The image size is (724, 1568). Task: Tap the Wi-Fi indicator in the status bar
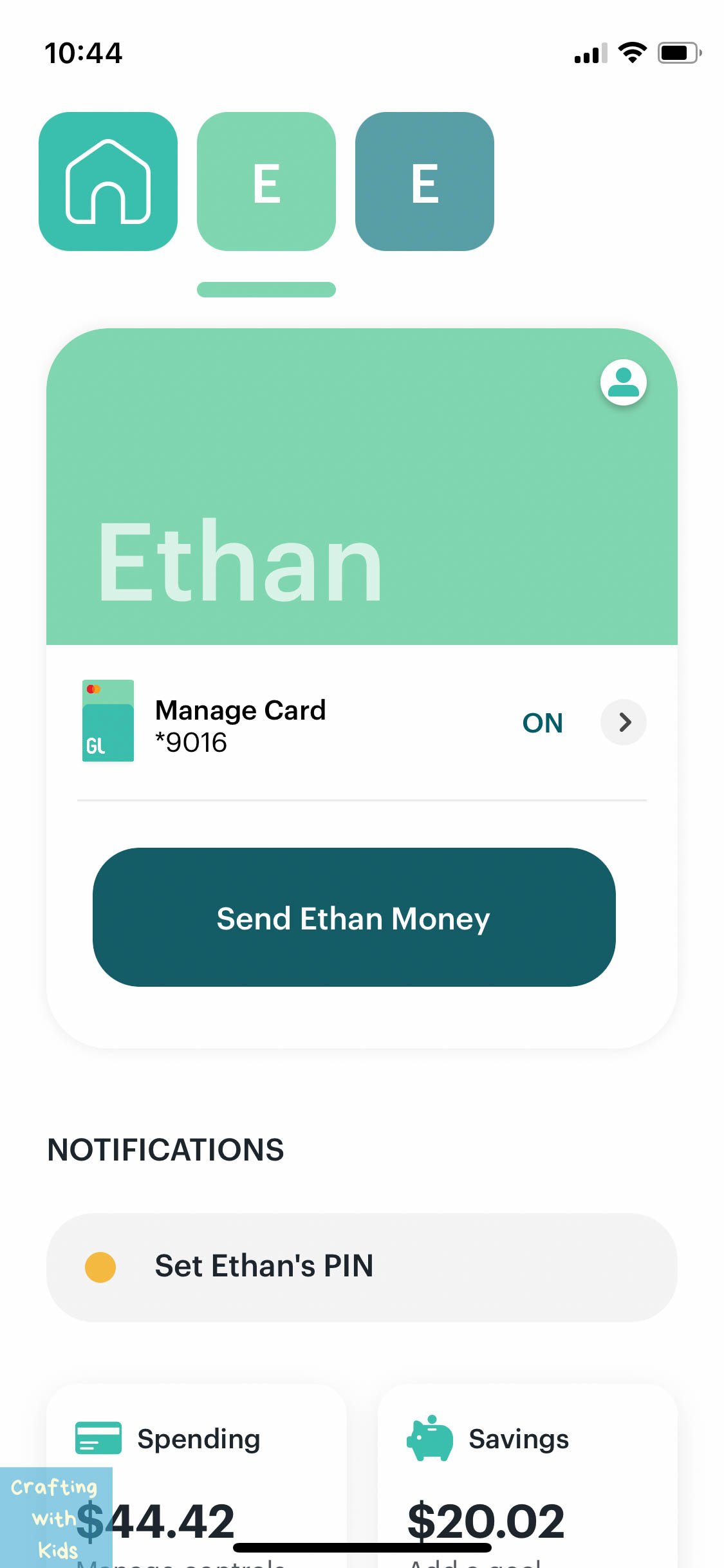[632, 53]
